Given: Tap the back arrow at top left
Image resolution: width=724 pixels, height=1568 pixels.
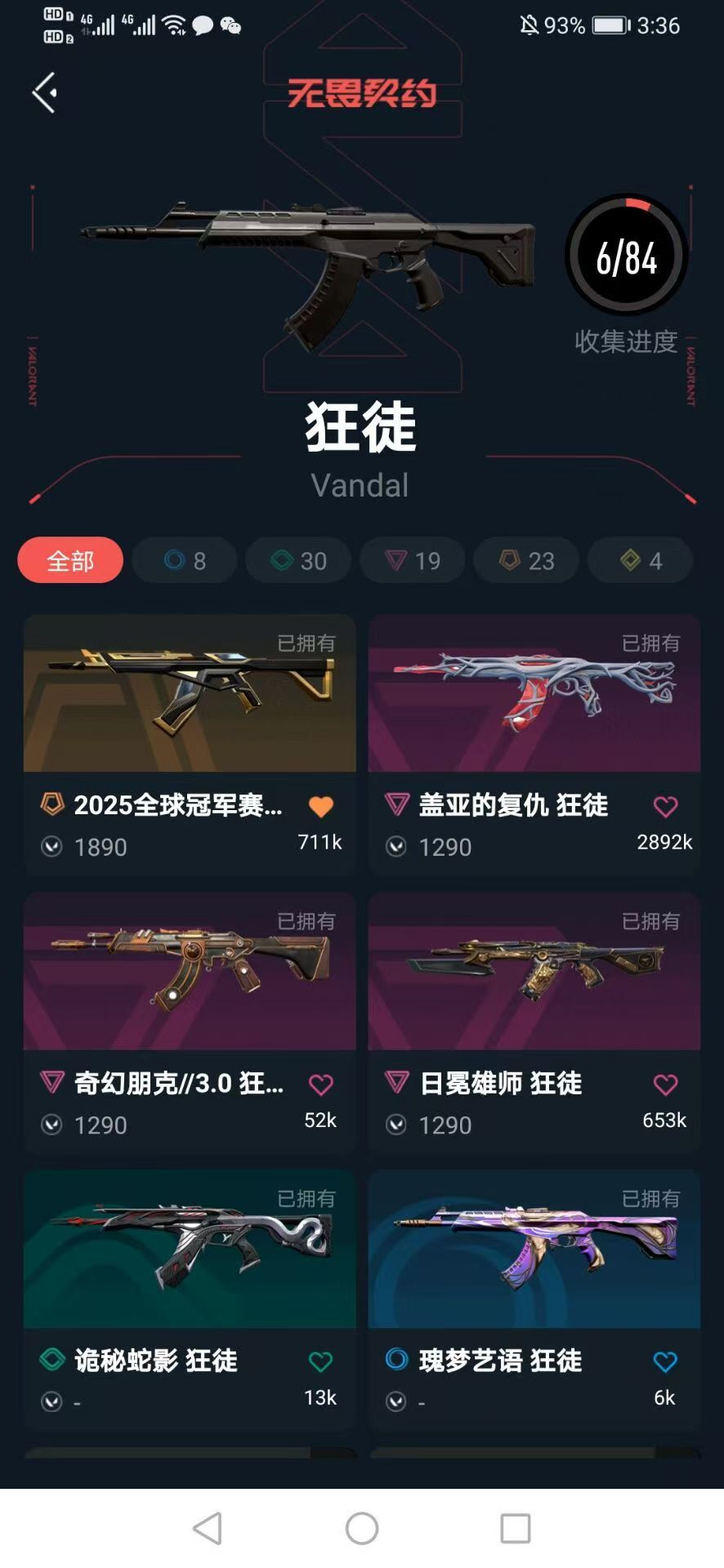Looking at the screenshot, I should 45,92.
